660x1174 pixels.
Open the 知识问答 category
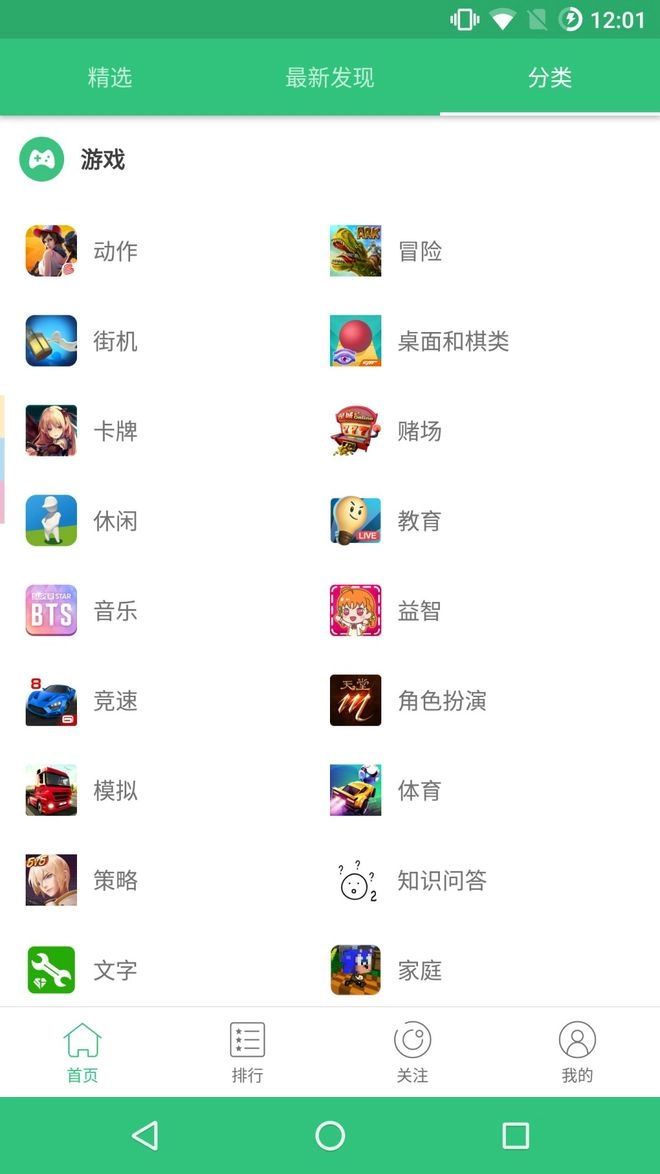point(442,880)
